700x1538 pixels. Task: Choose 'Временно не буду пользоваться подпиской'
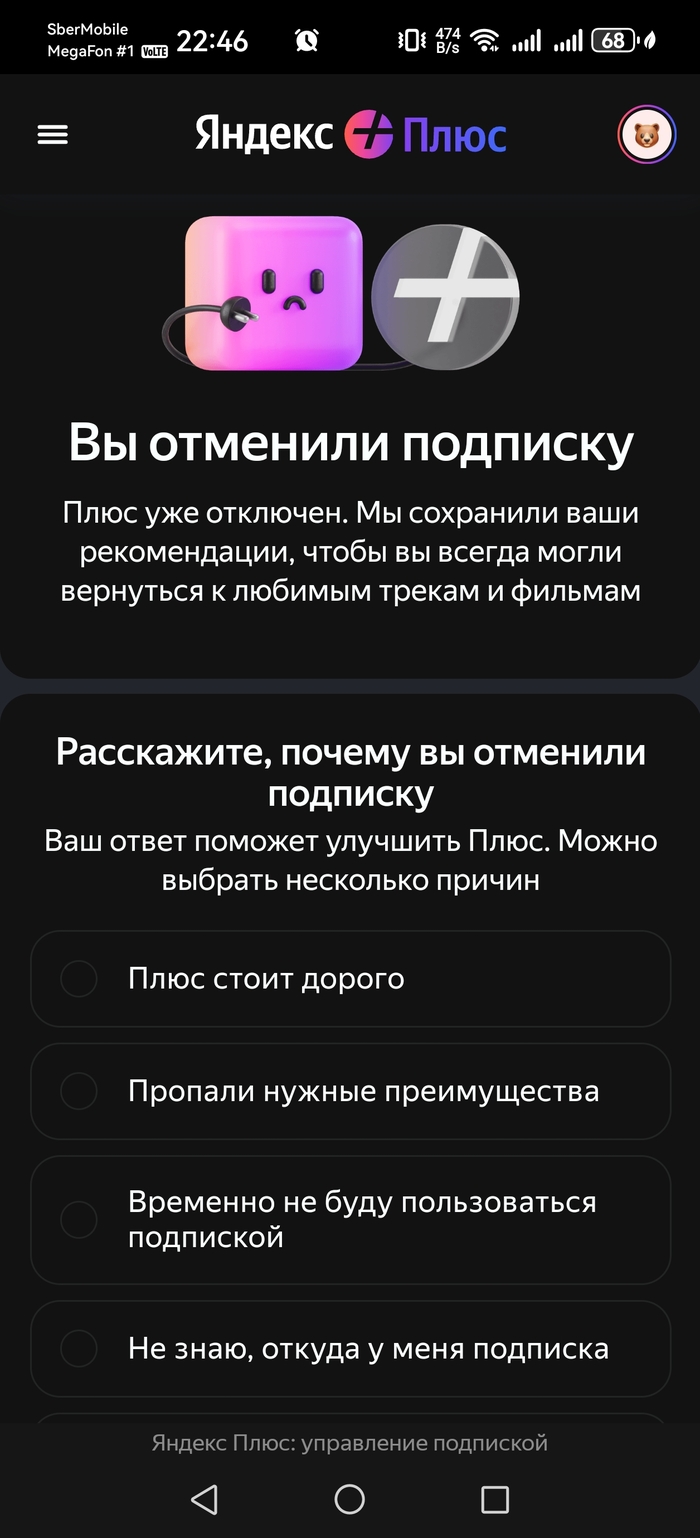click(x=79, y=1220)
